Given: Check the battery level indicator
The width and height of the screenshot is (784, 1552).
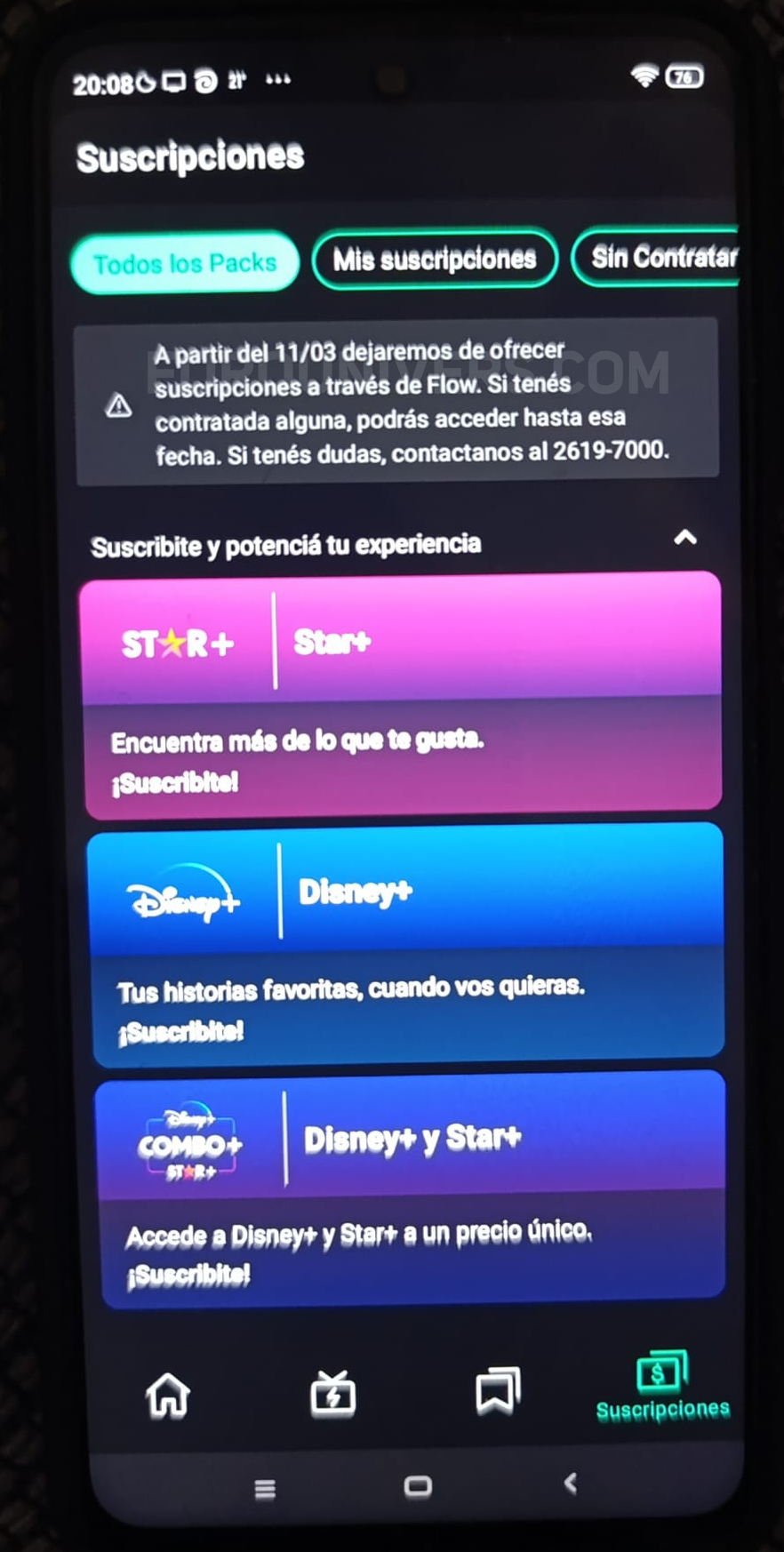Looking at the screenshot, I should pos(683,77).
